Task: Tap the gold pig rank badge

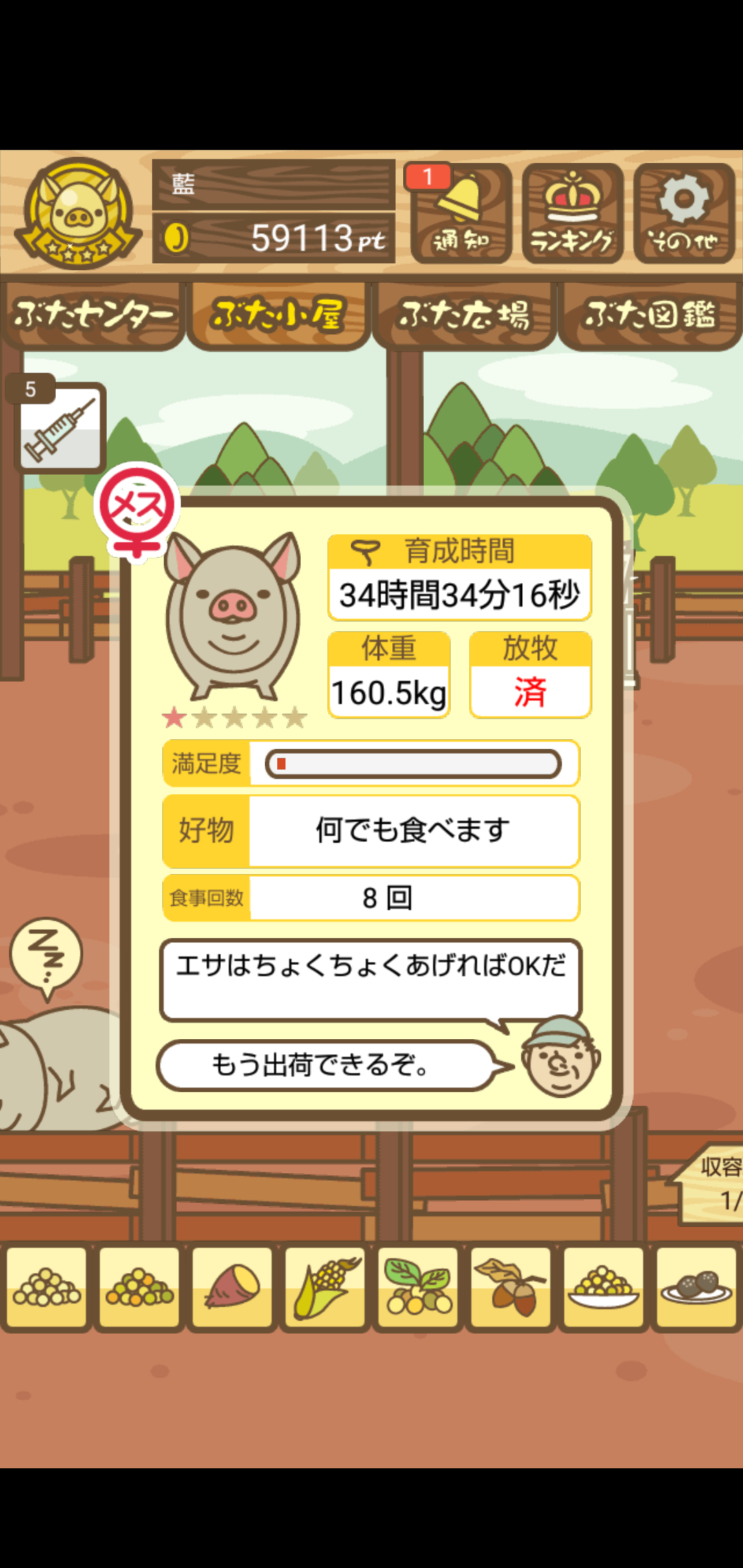Action: point(78,213)
